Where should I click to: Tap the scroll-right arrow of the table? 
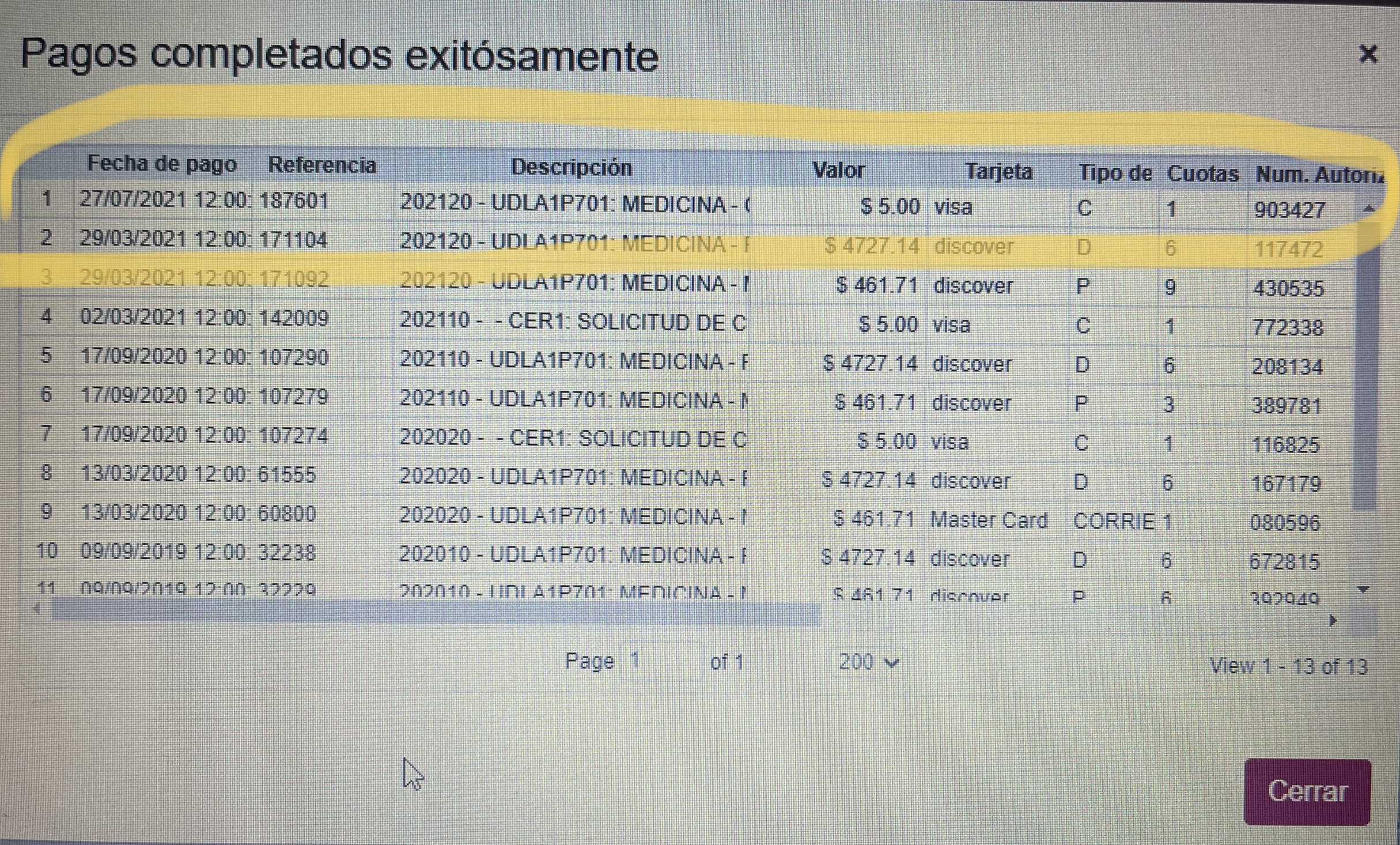click(x=1332, y=621)
